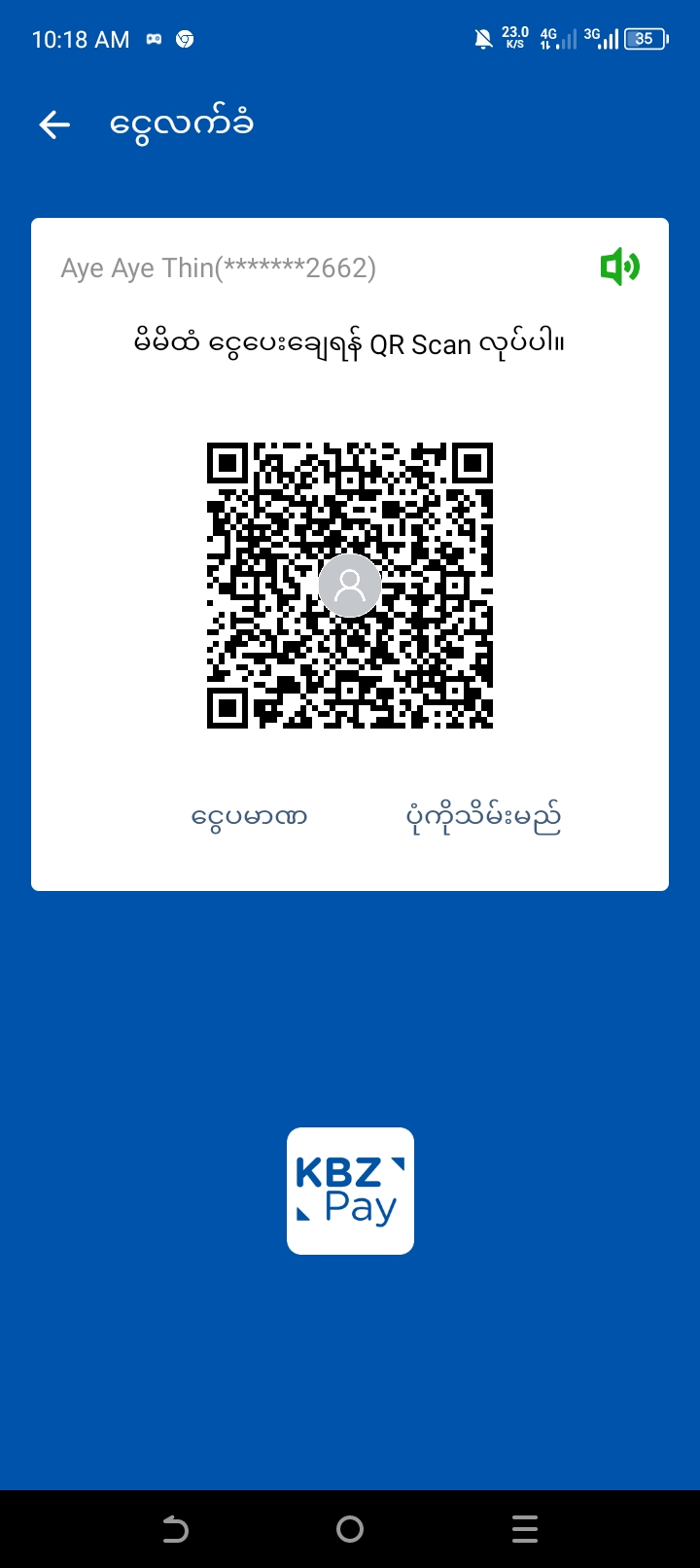The height and width of the screenshot is (1568, 700).
Task: Go back from the ငွေလက်ခံ screen
Action: [54, 125]
